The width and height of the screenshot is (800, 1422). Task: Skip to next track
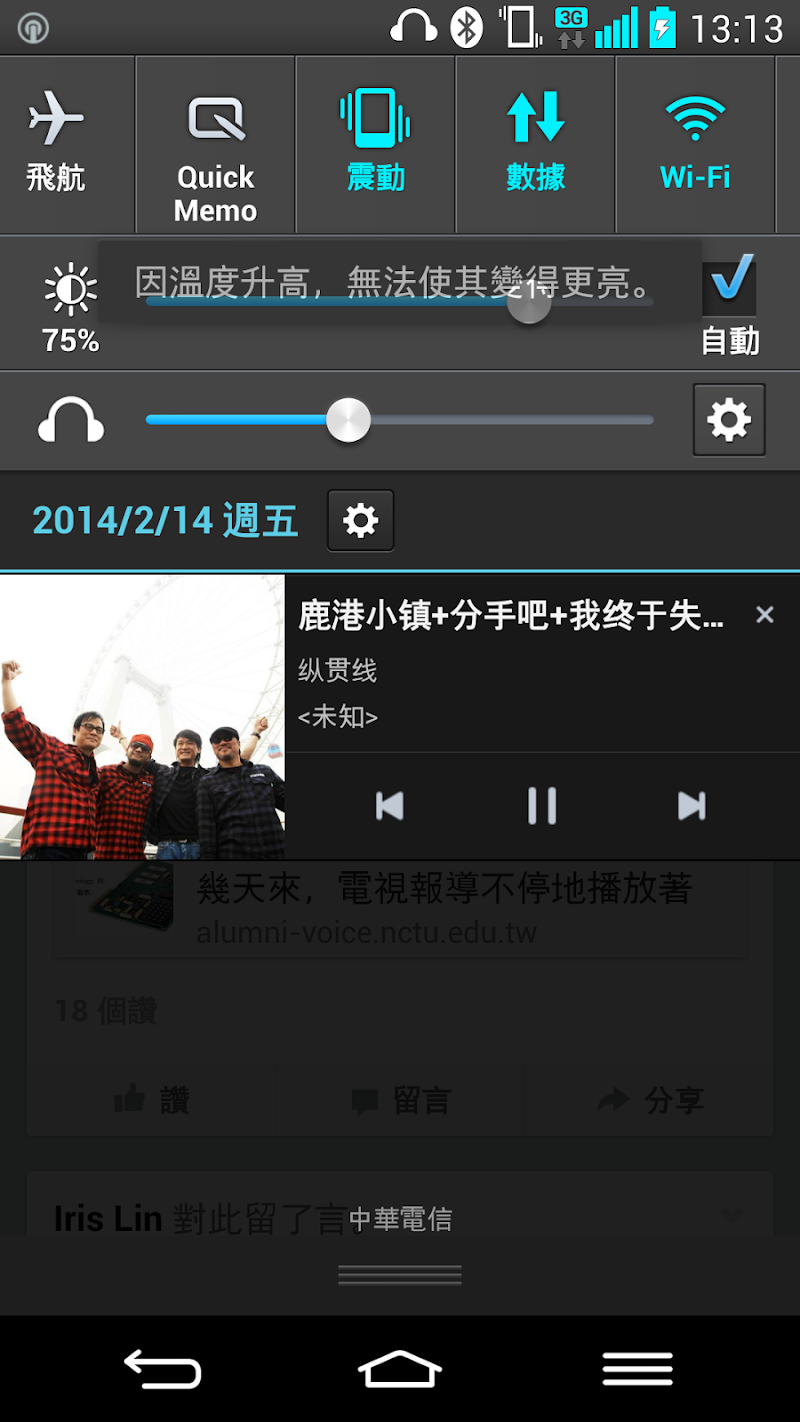(x=692, y=806)
